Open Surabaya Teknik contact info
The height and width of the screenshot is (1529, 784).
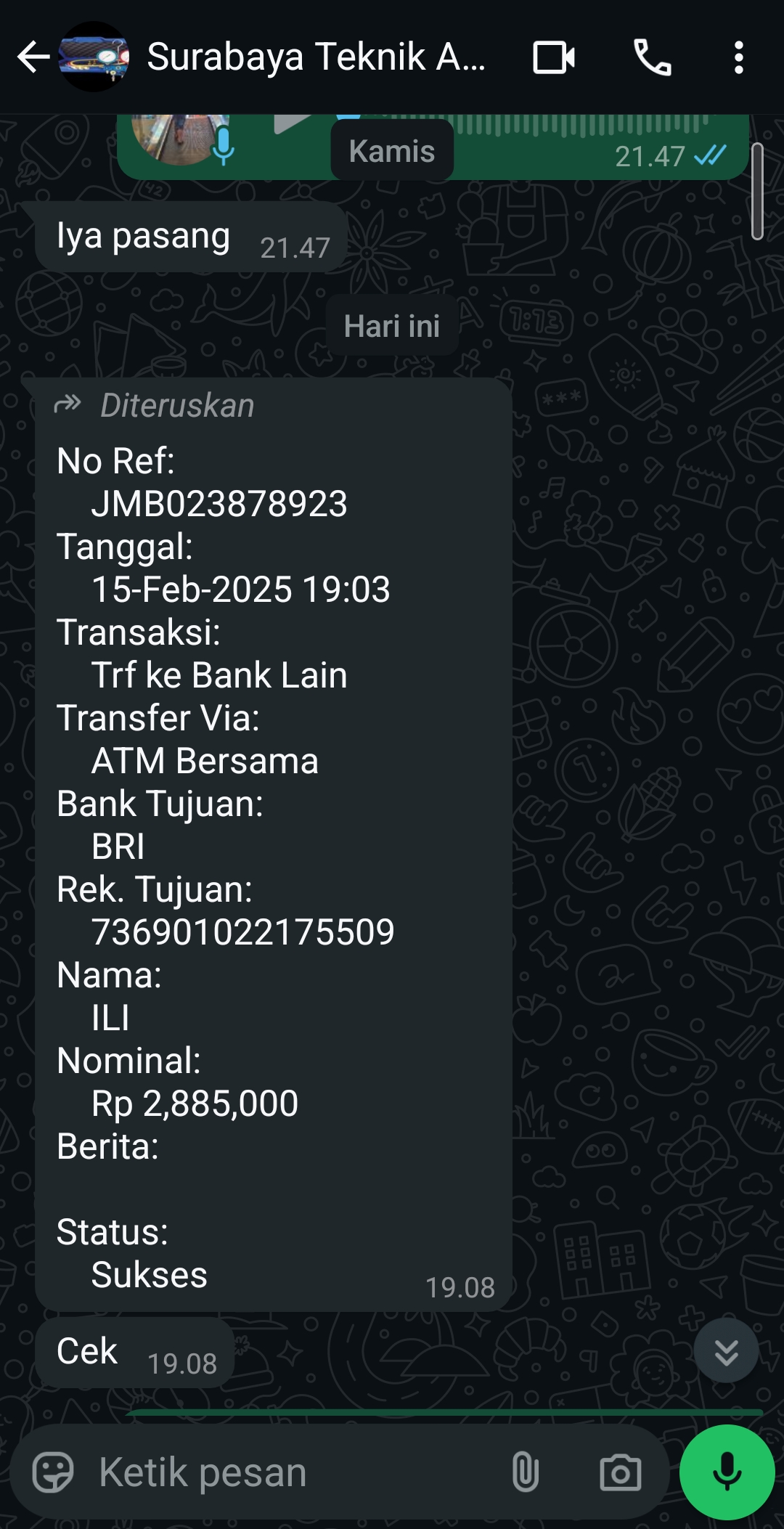tap(316, 57)
